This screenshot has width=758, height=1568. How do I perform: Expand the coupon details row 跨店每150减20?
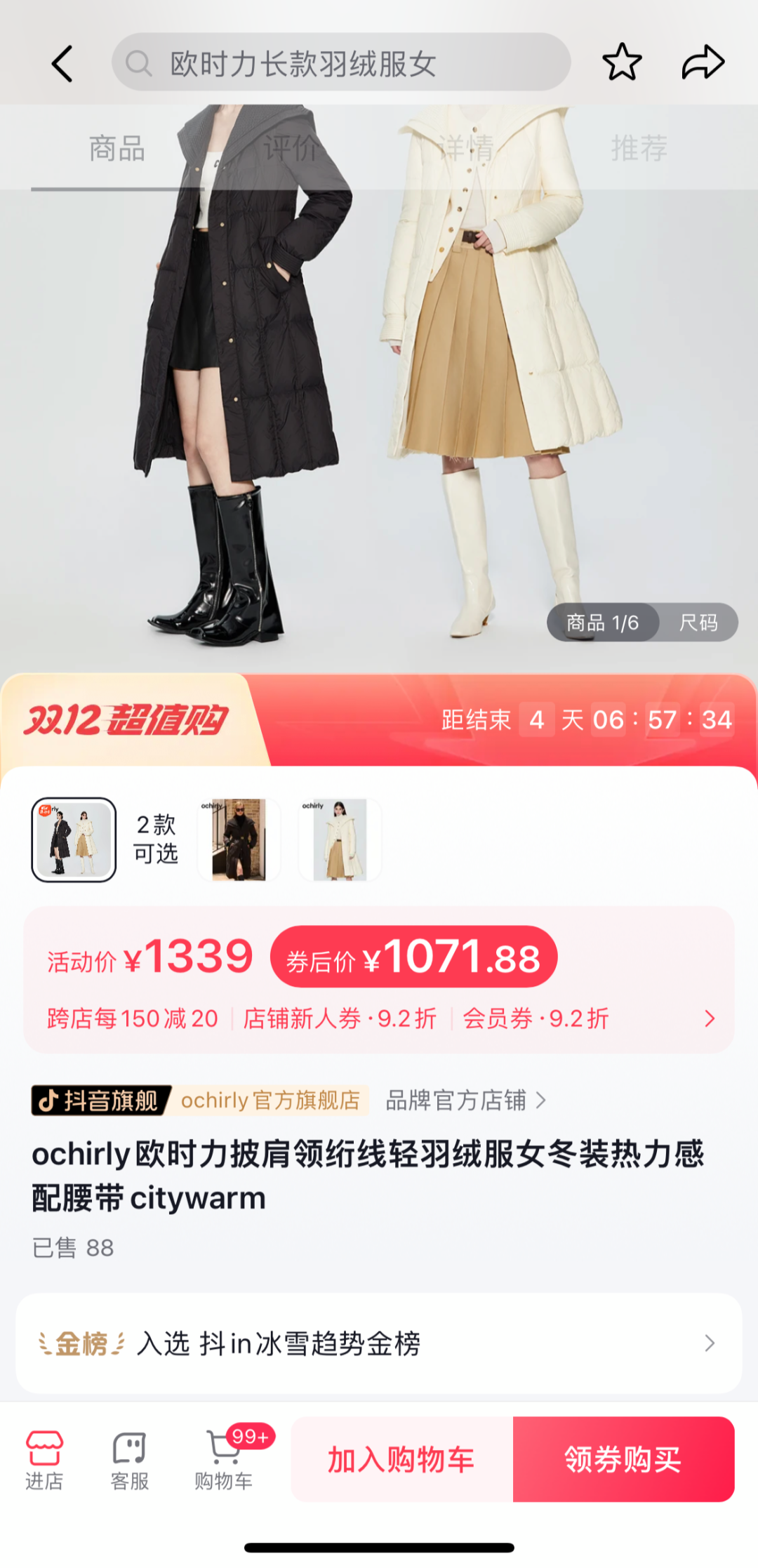[x=379, y=1018]
